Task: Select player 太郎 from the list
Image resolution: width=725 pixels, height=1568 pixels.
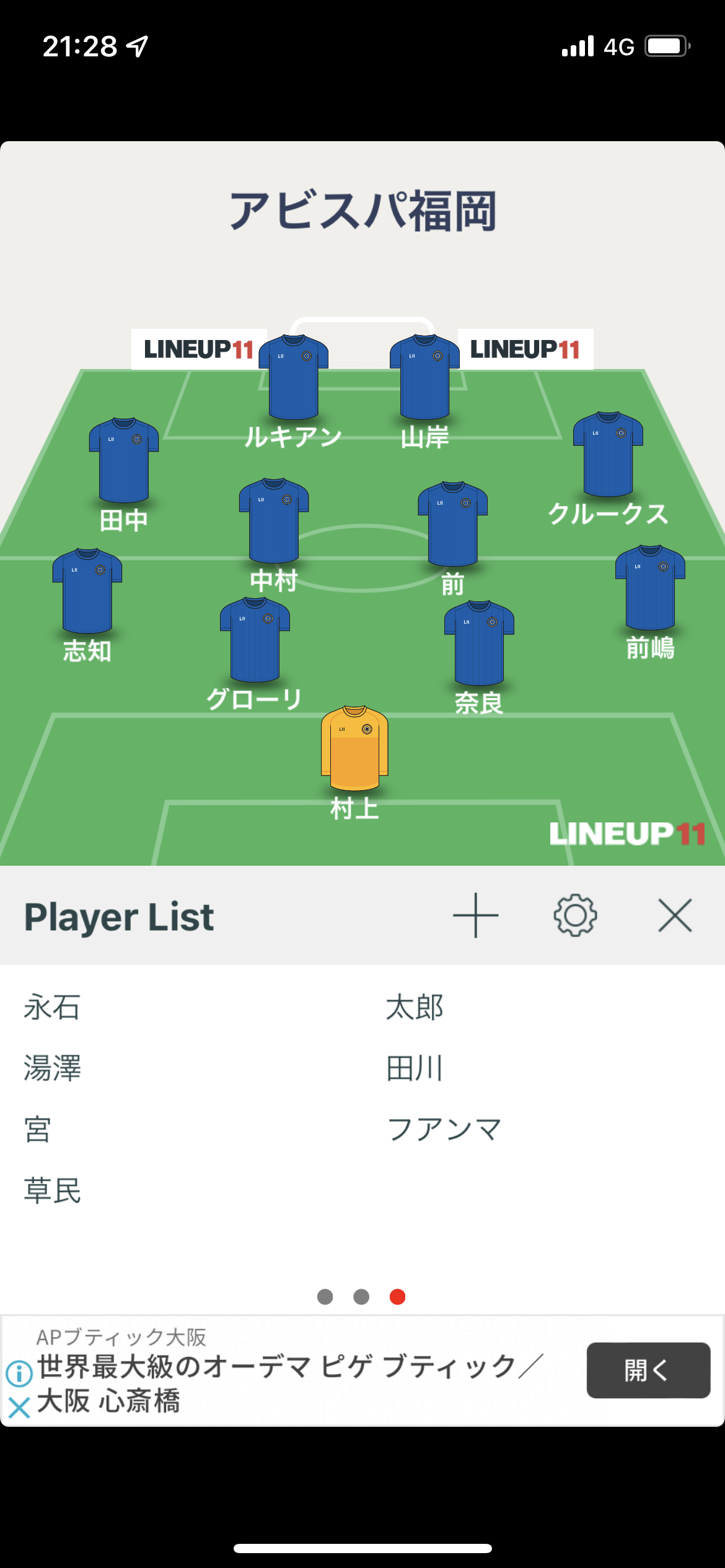Action: pos(415,1007)
